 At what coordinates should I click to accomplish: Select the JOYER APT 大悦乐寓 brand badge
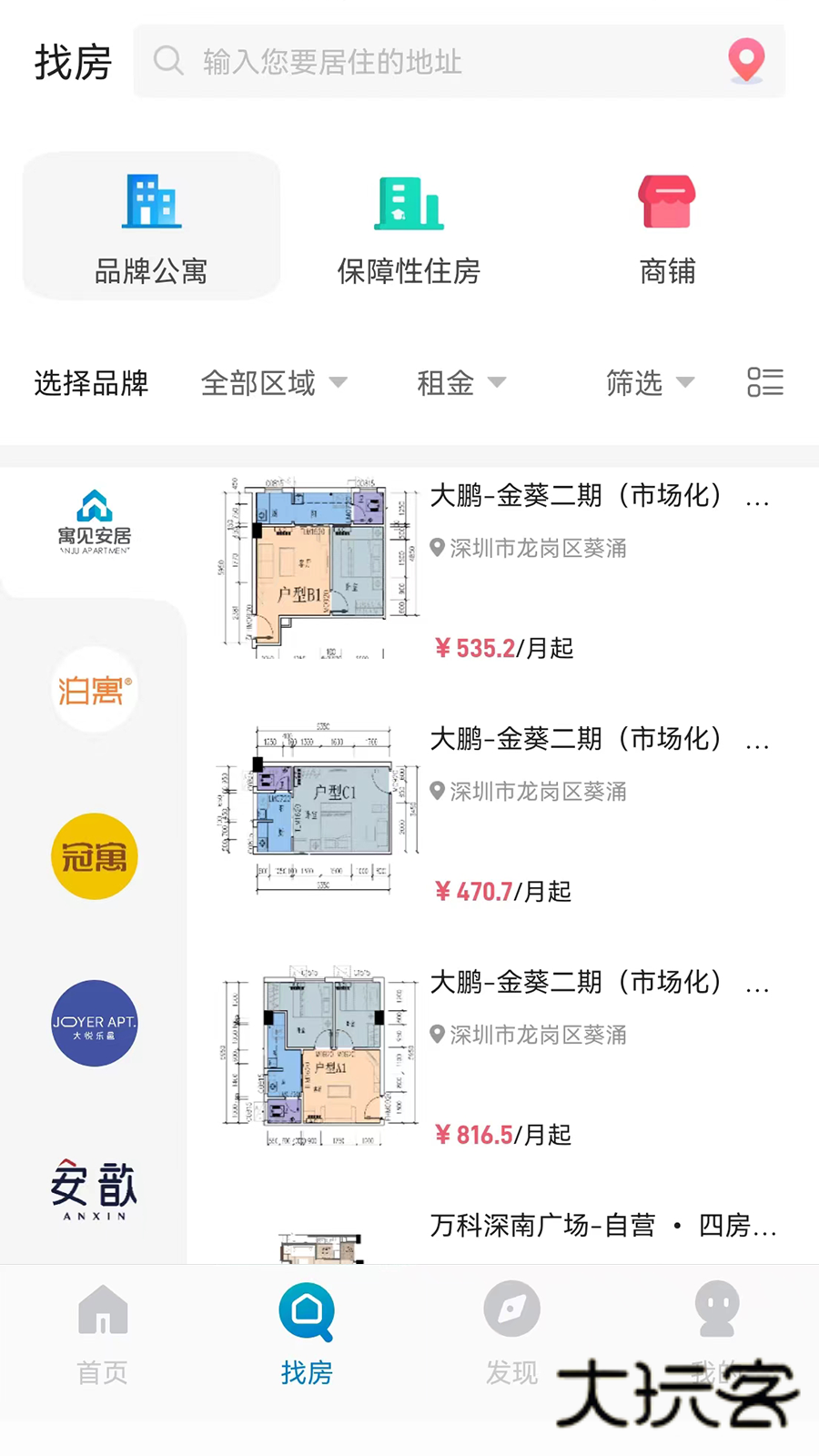point(94,1023)
